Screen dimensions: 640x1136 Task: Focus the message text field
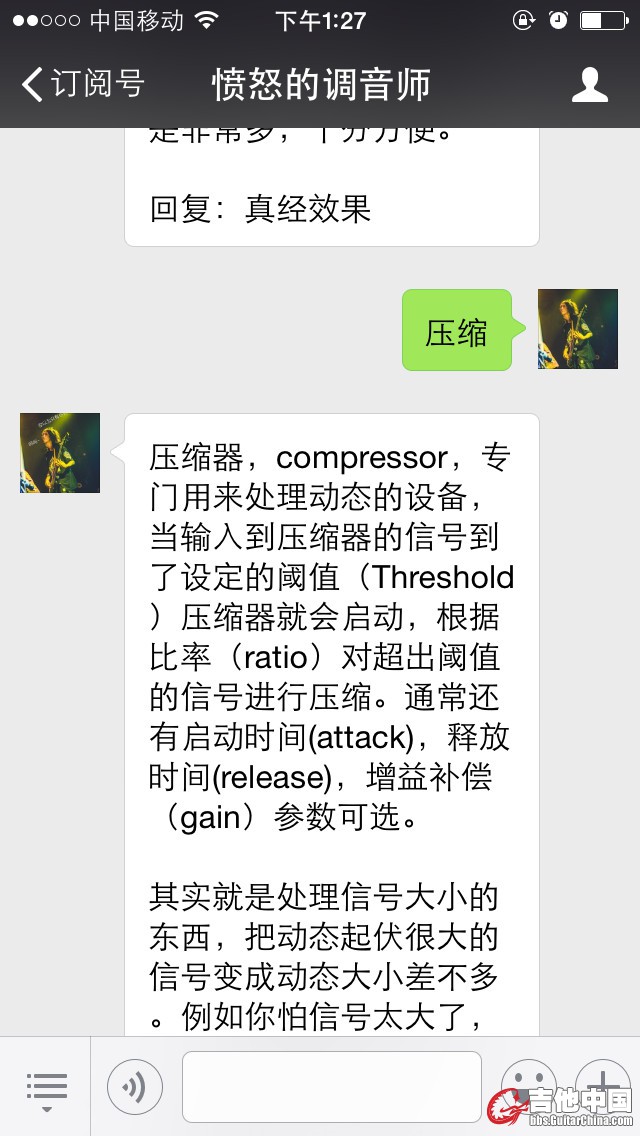(331, 1087)
